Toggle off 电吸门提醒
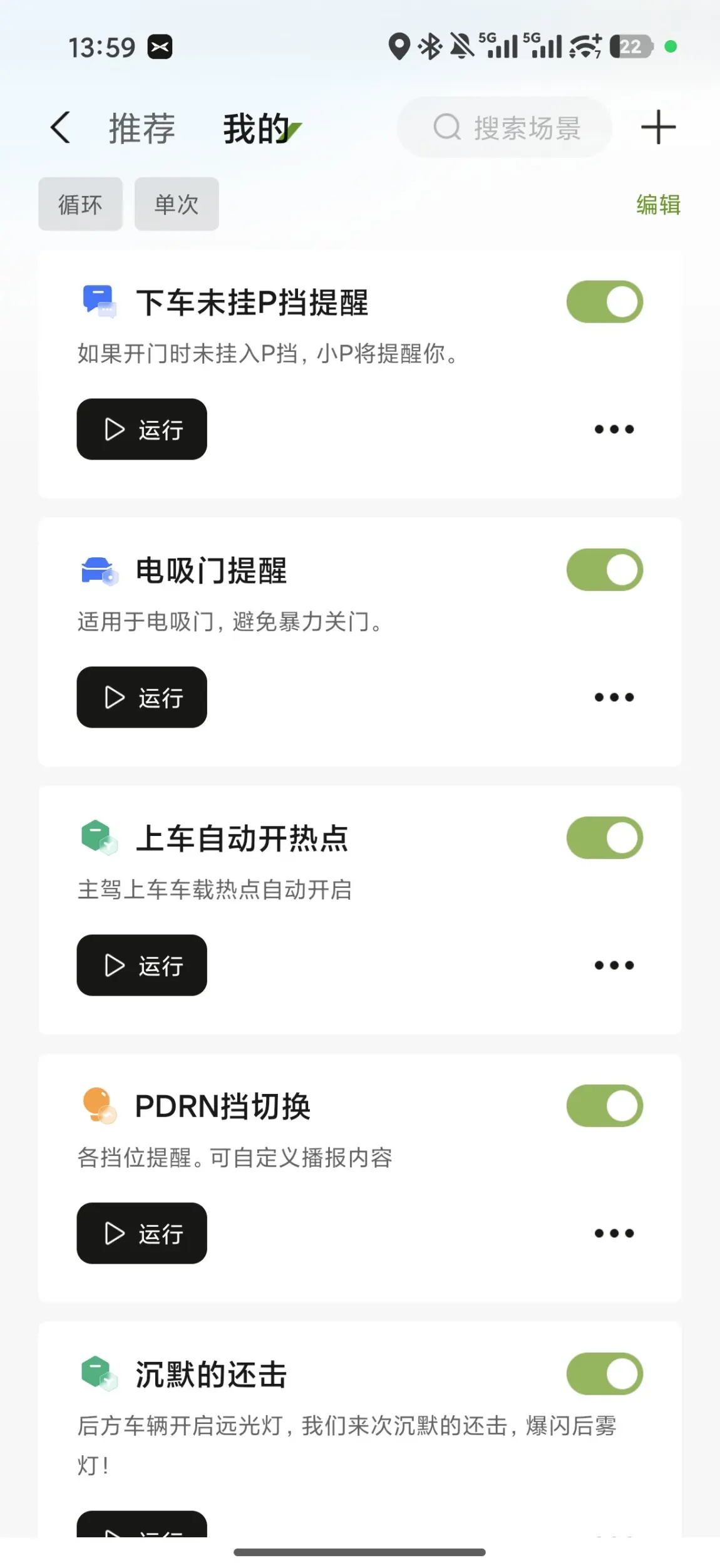Viewport: 720px width, 1568px height. click(x=604, y=570)
